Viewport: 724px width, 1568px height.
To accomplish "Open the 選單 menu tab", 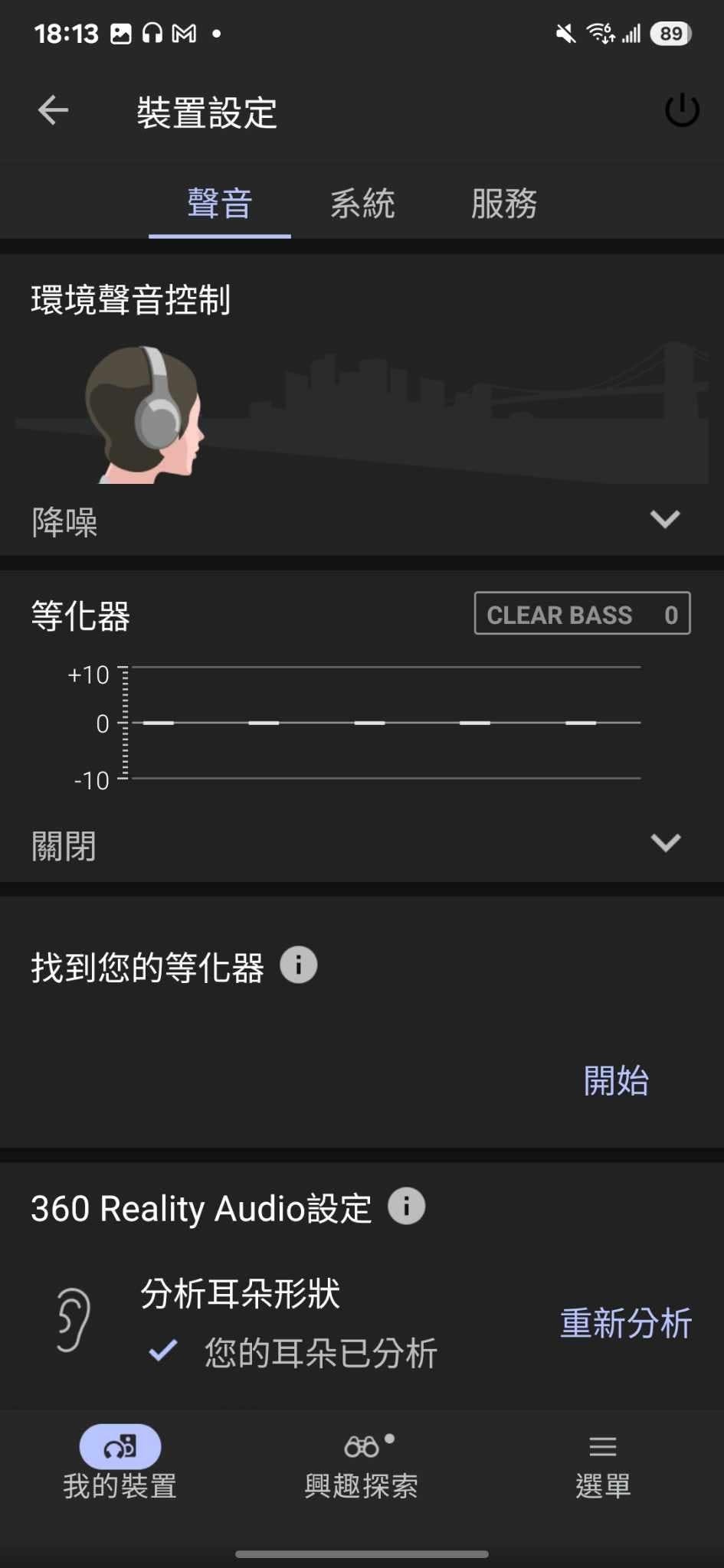I will click(603, 1463).
